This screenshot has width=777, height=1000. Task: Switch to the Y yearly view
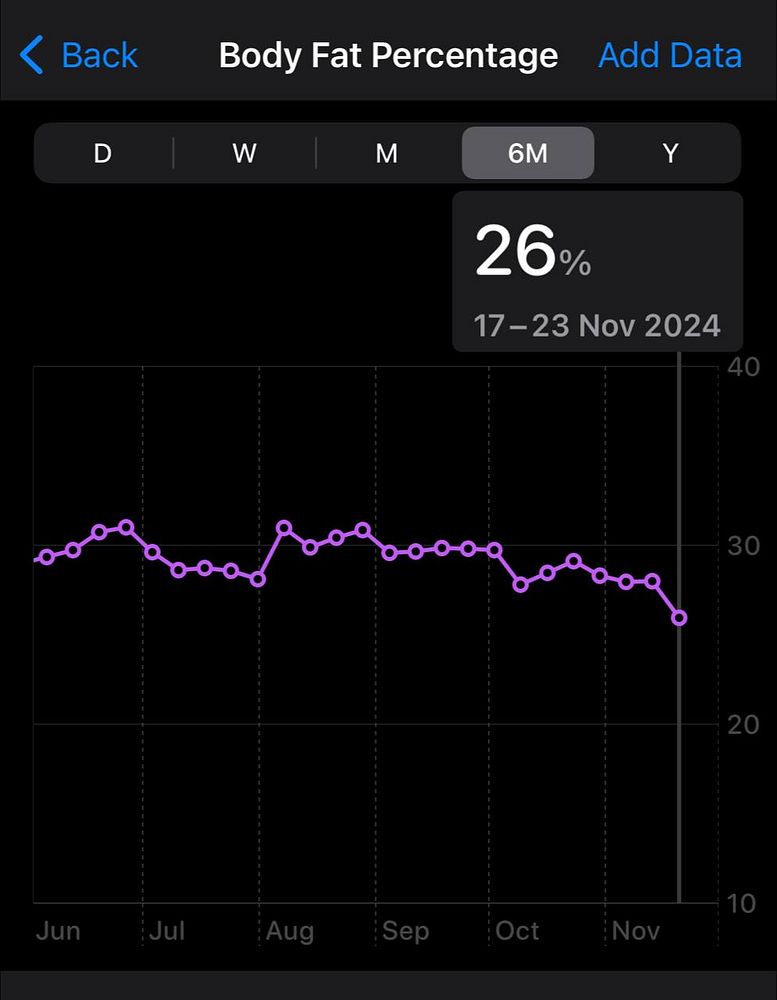(670, 153)
